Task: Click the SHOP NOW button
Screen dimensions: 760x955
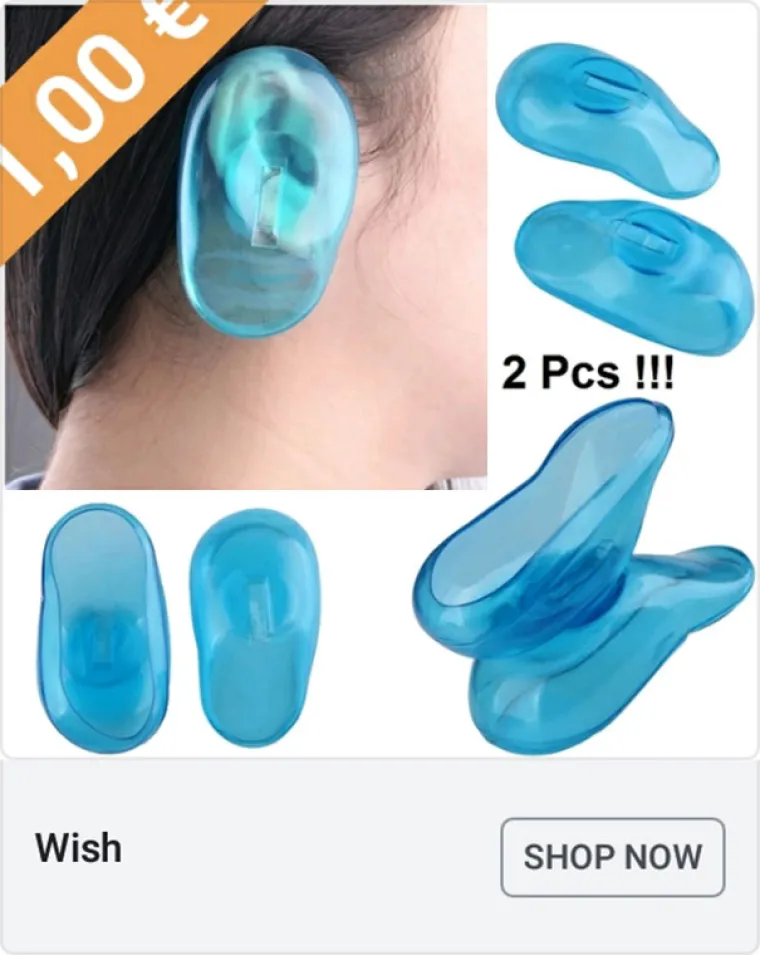Action: (x=612, y=857)
